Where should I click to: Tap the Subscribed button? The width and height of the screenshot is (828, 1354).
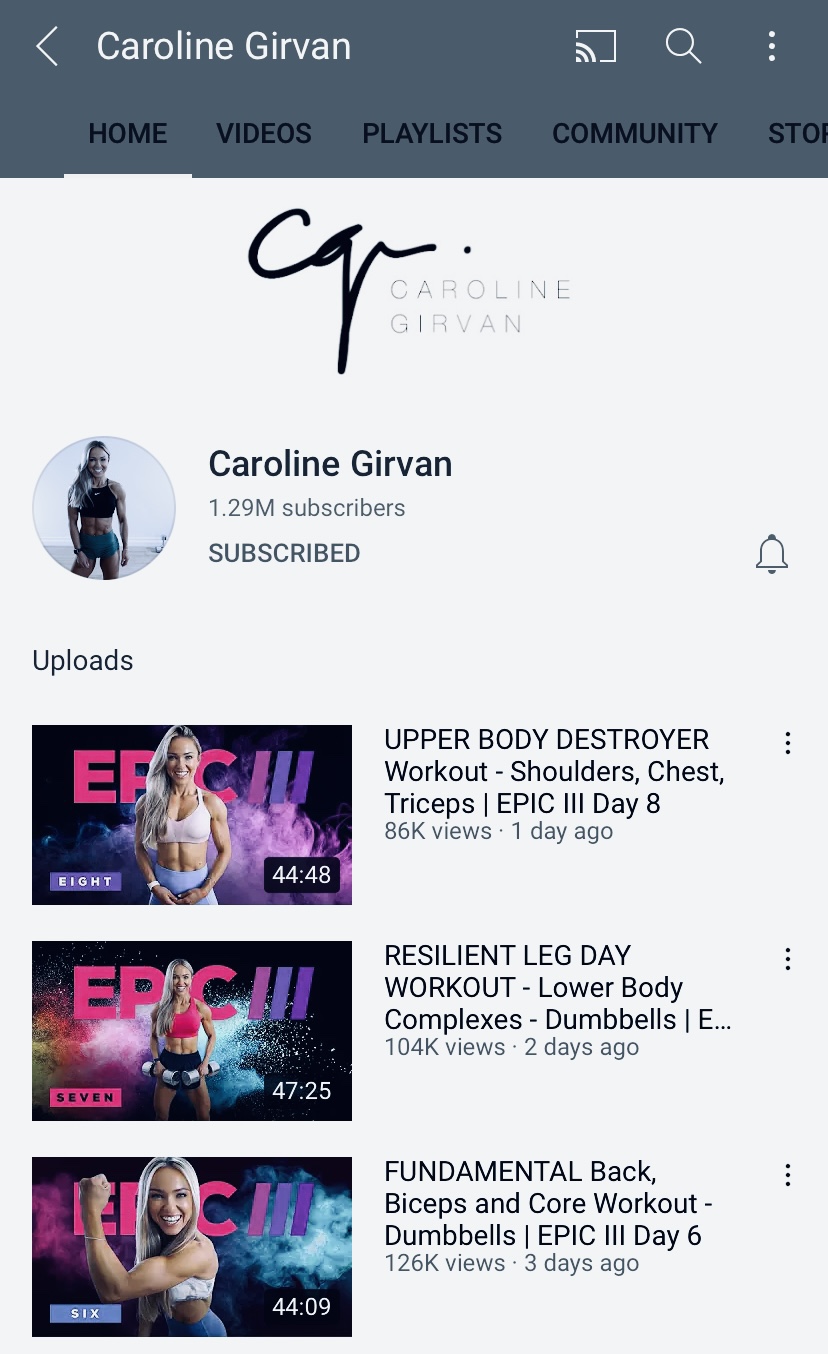click(284, 553)
